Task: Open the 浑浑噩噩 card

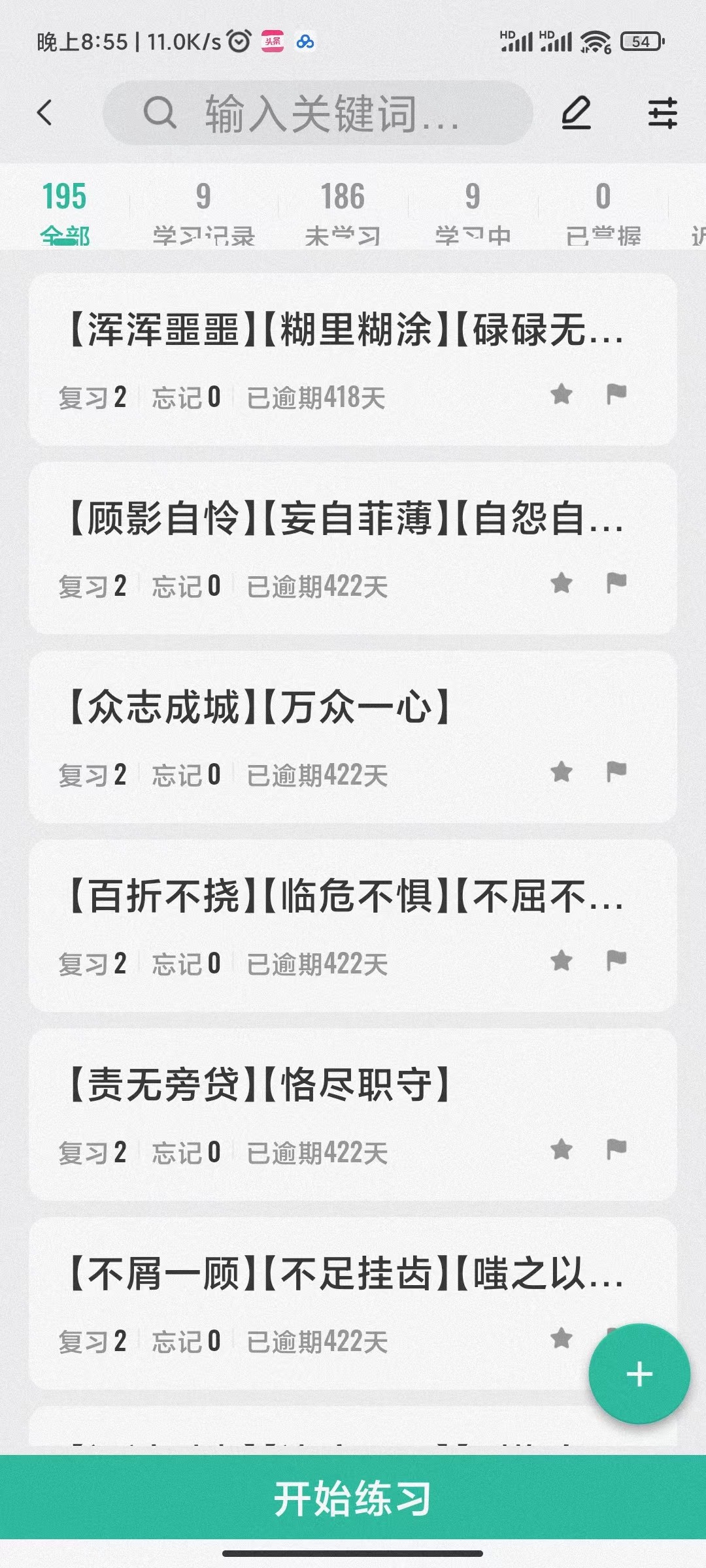Action: pos(352,360)
